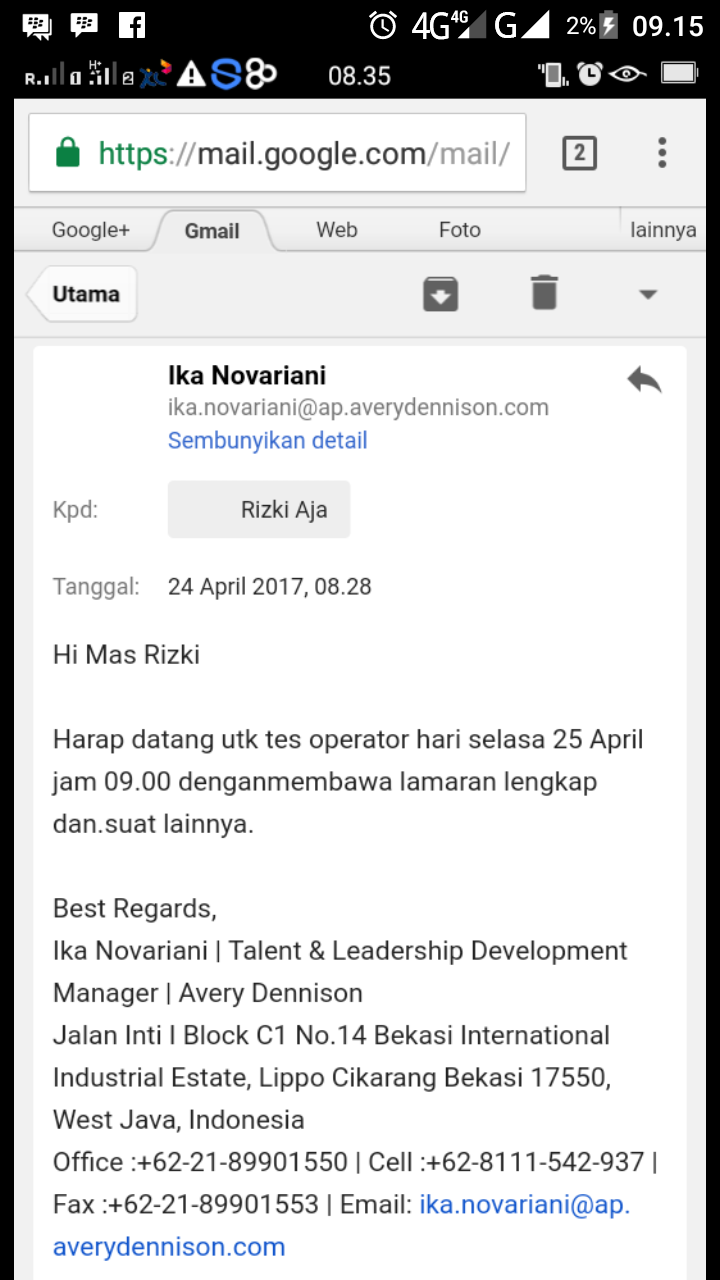Open the ika.novariani email link in signature
Viewport: 720px width, 1280px height.
[342, 1226]
